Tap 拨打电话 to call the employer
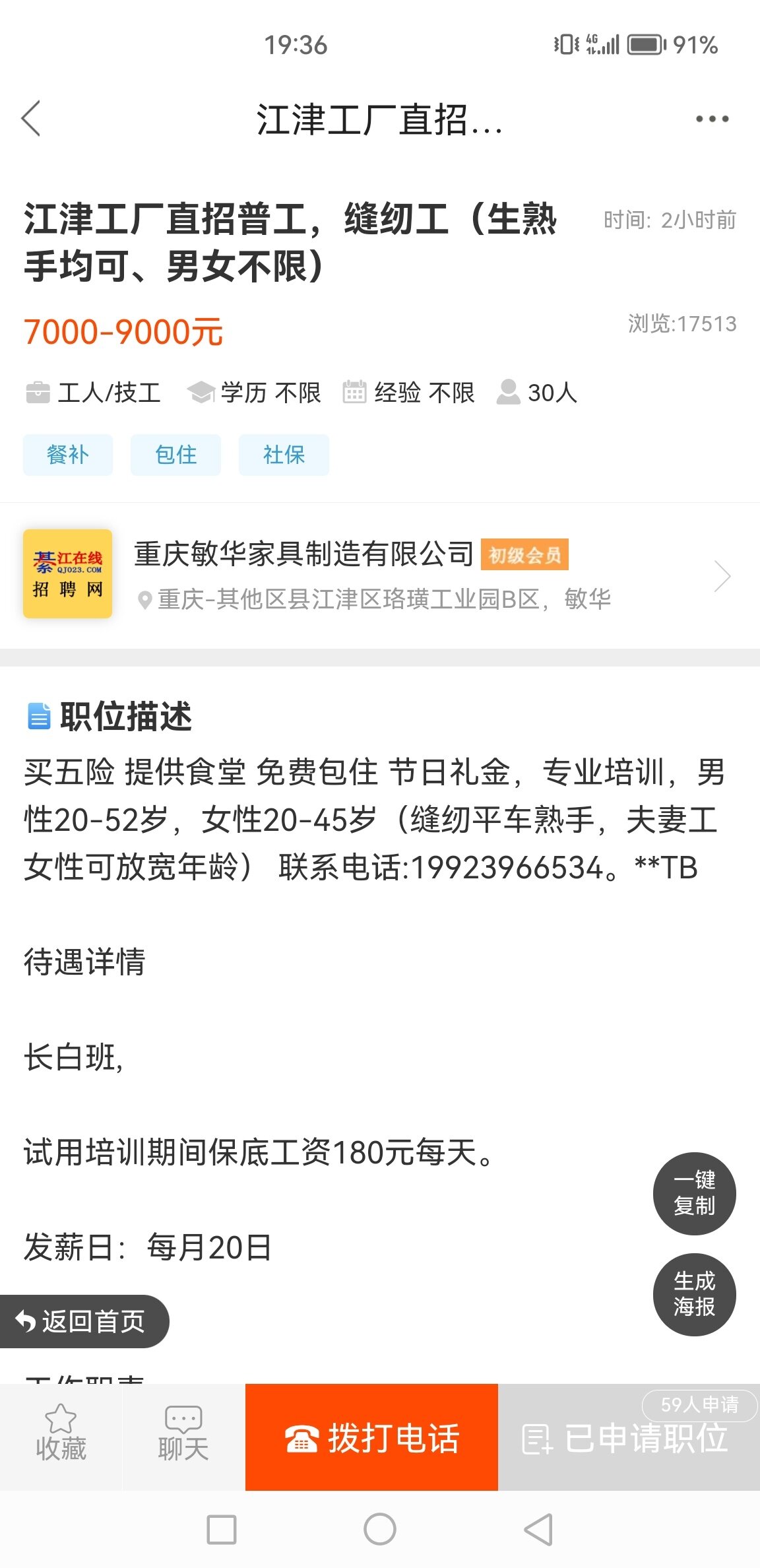 click(371, 1437)
